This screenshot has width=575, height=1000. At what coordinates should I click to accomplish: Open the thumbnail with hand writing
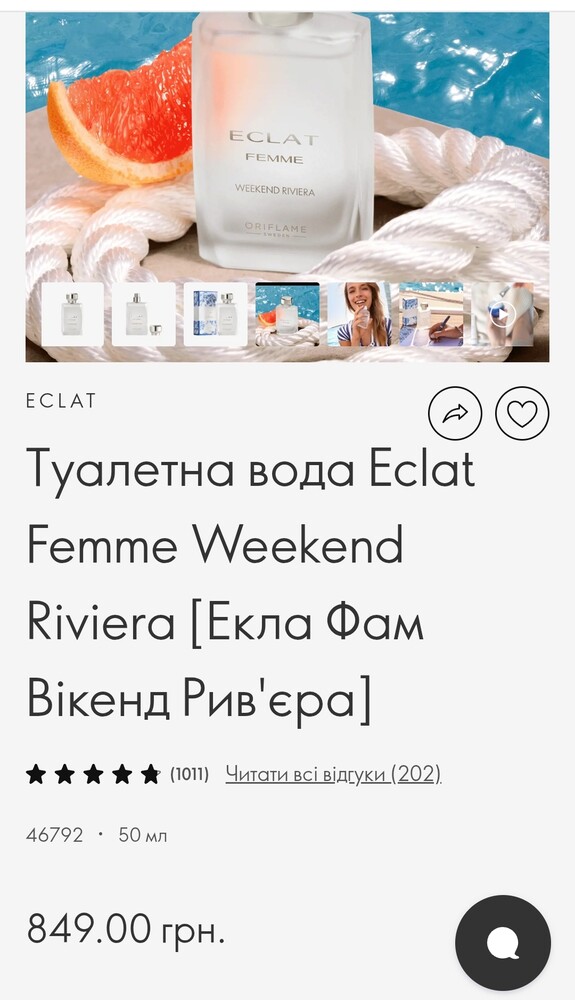431,314
